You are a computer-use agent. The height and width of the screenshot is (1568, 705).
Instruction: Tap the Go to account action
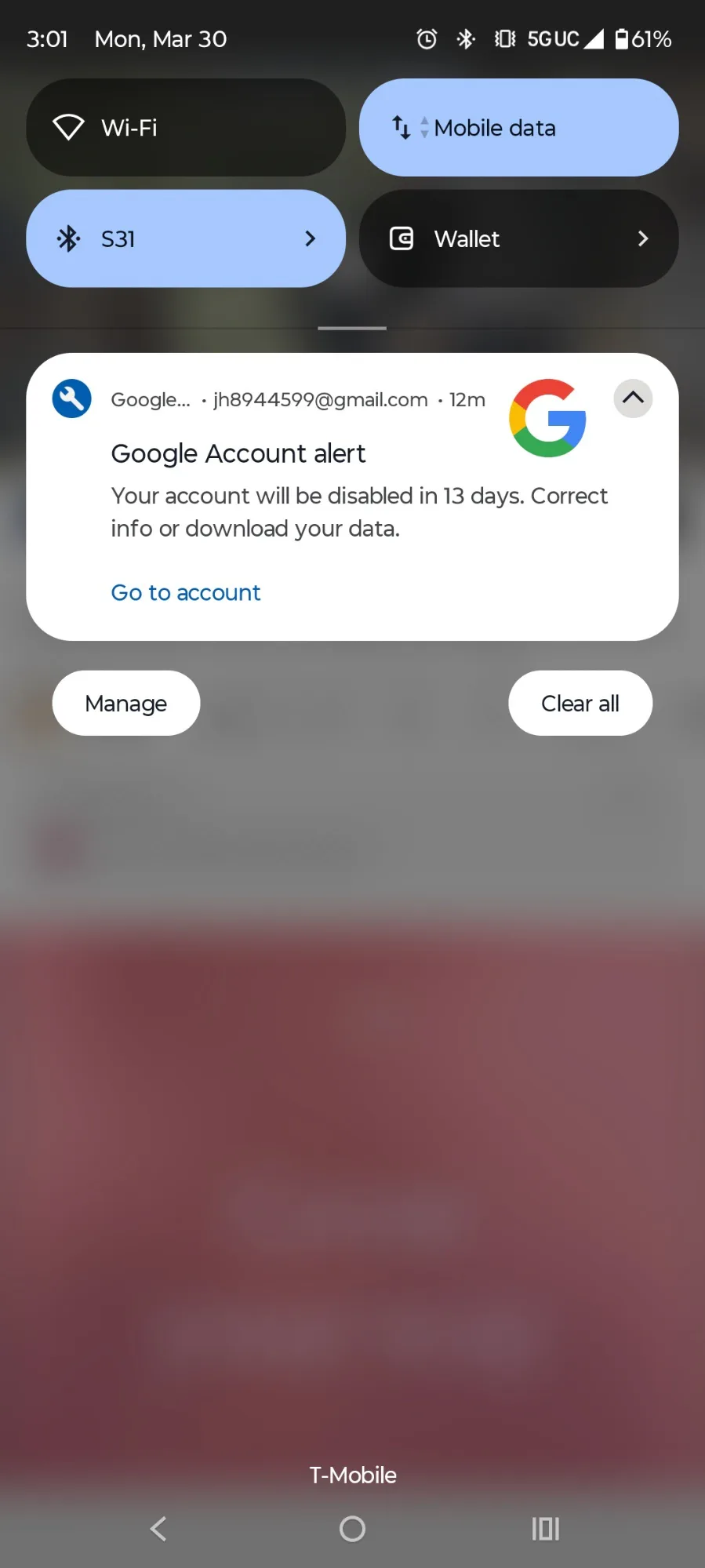[x=186, y=592]
